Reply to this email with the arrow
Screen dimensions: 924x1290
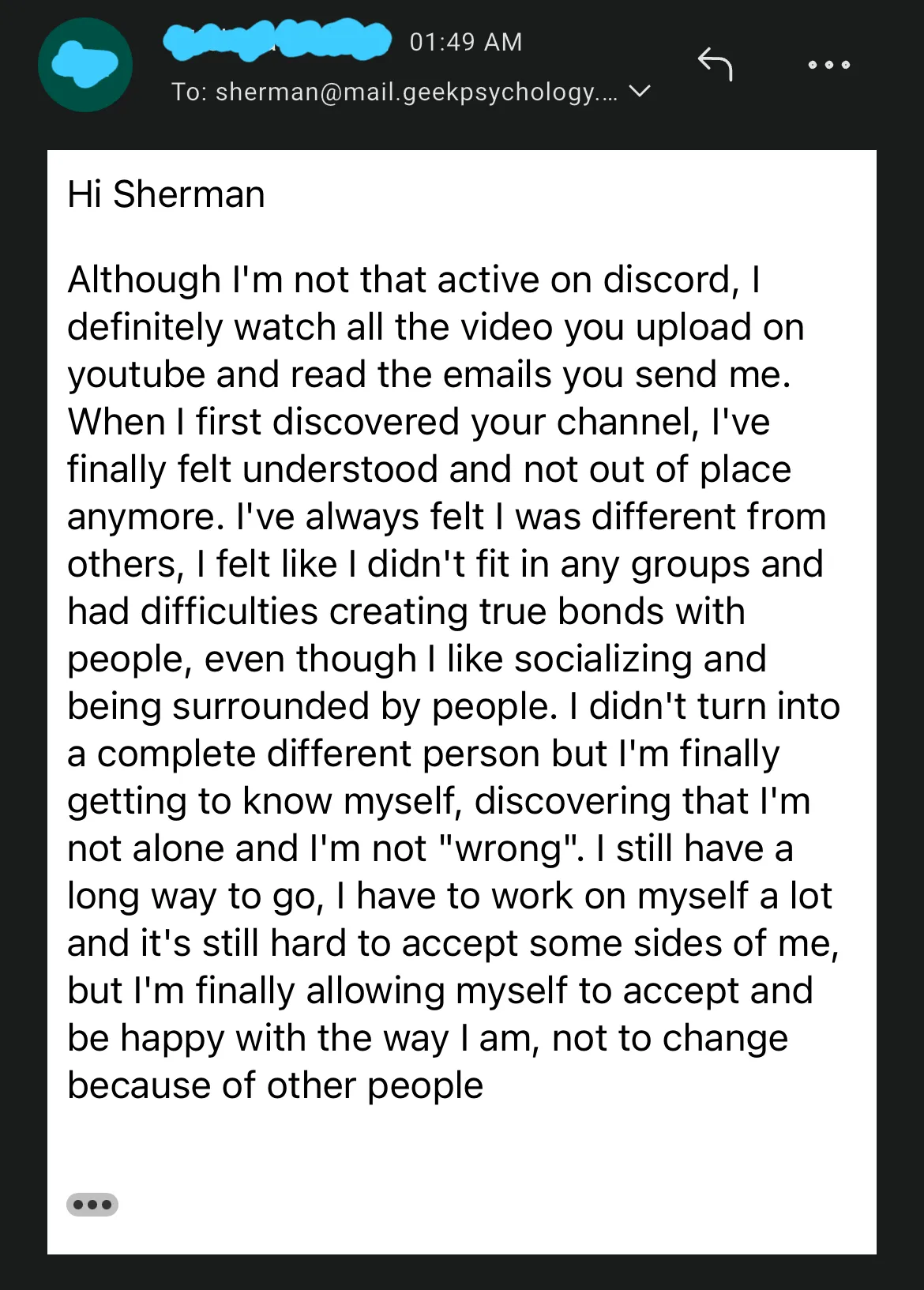coord(716,64)
